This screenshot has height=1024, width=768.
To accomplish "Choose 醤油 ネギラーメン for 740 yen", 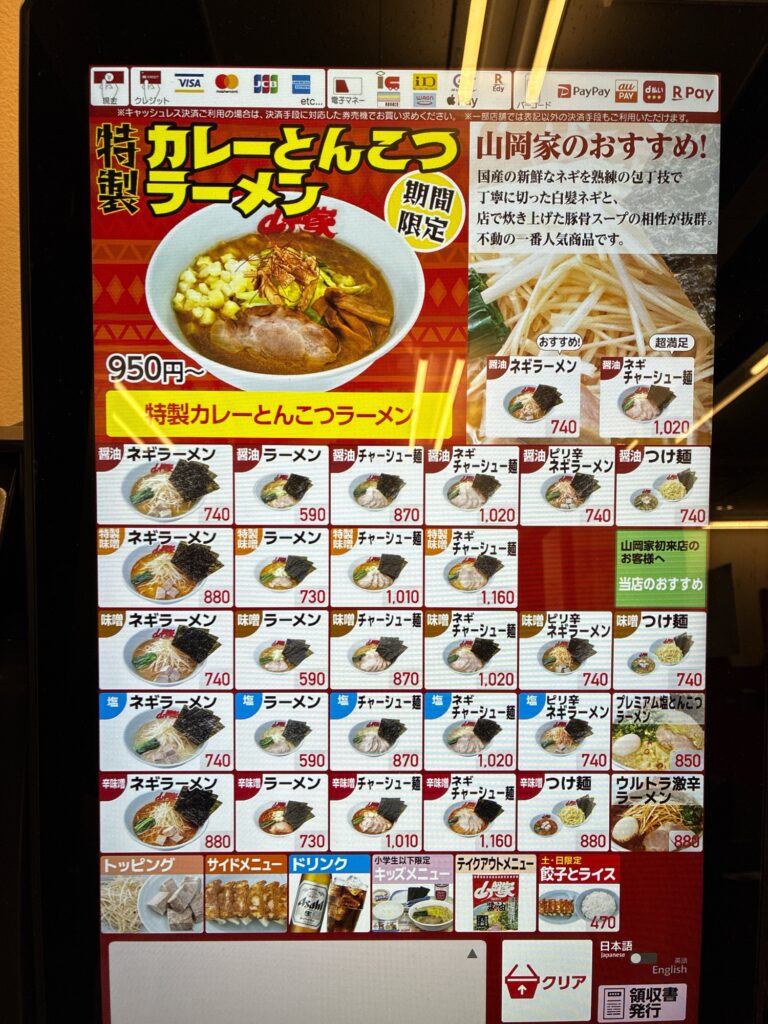I will [165, 485].
